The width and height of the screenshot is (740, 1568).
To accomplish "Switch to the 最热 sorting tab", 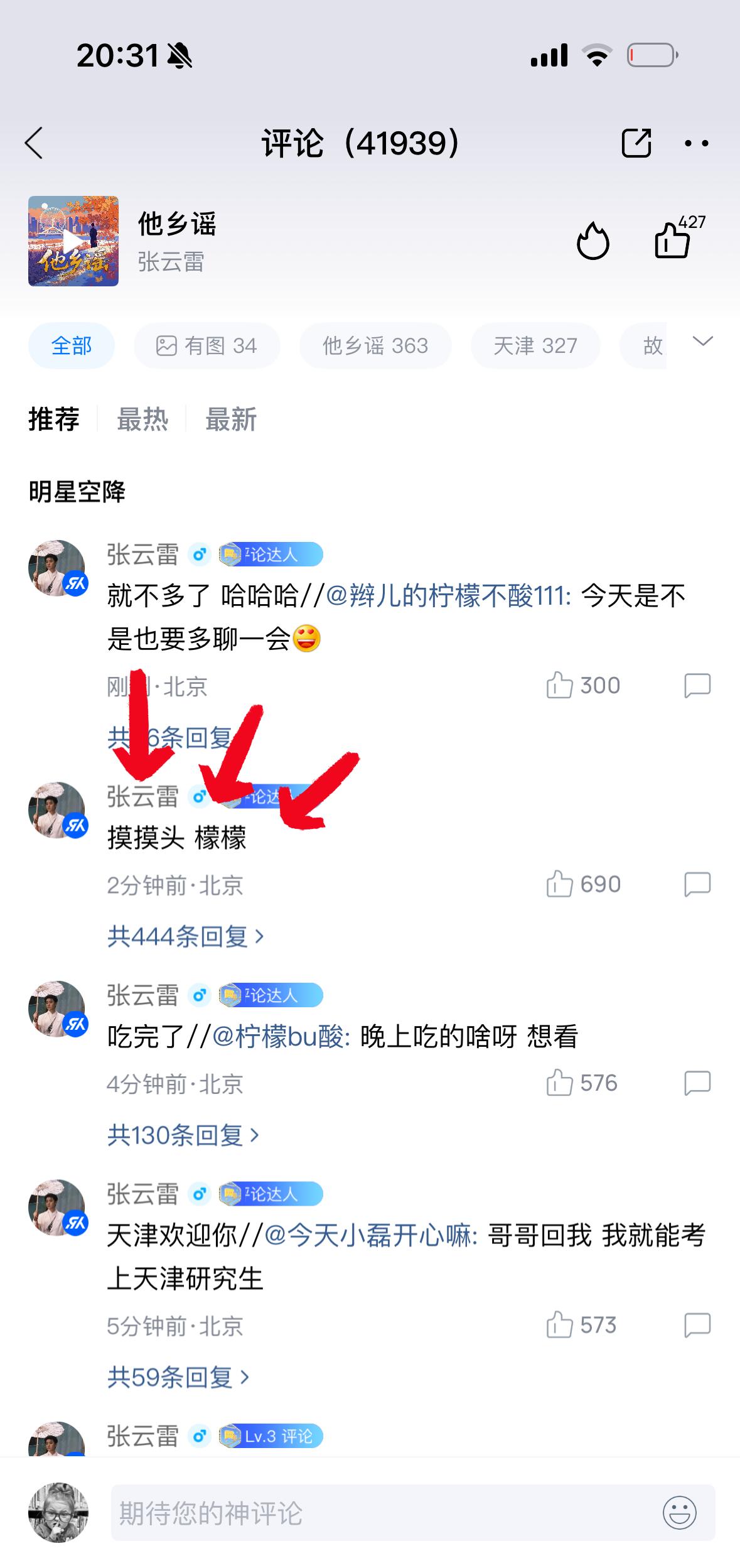I will click(x=142, y=419).
